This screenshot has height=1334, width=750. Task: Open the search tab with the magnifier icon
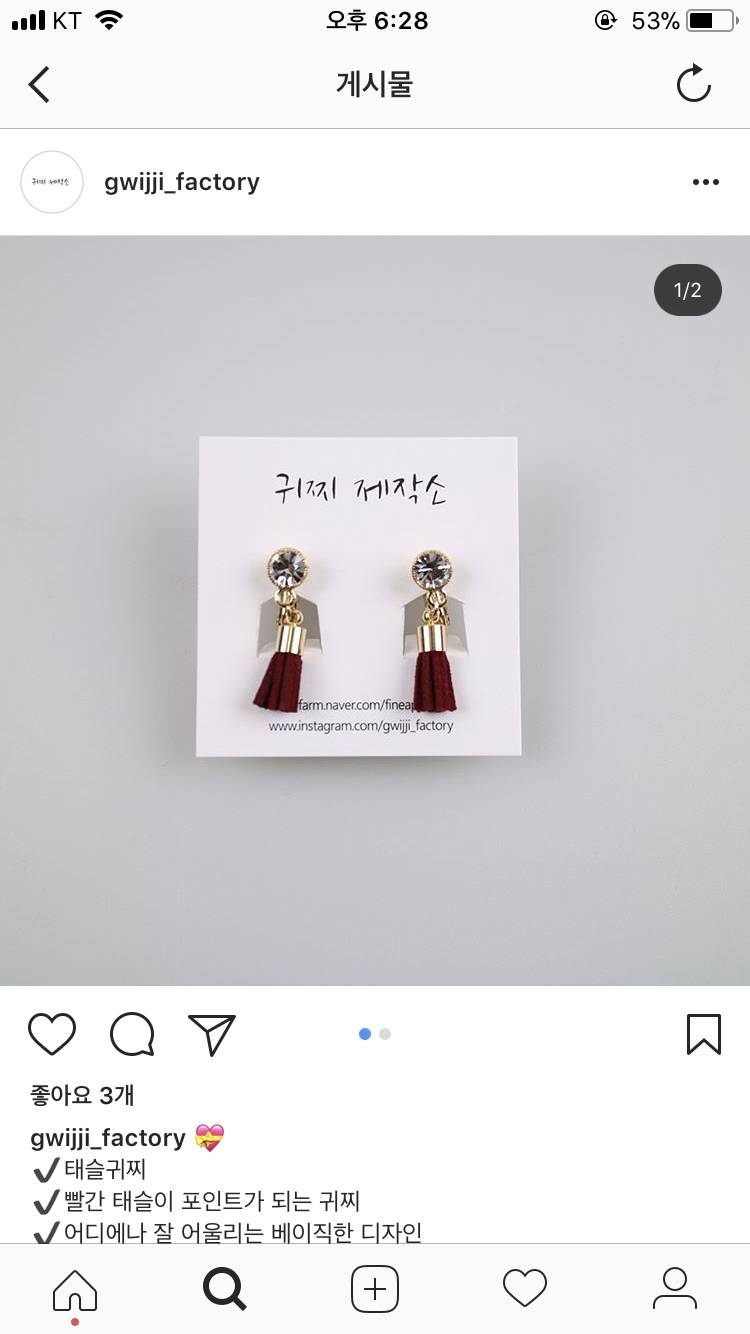225,1289
